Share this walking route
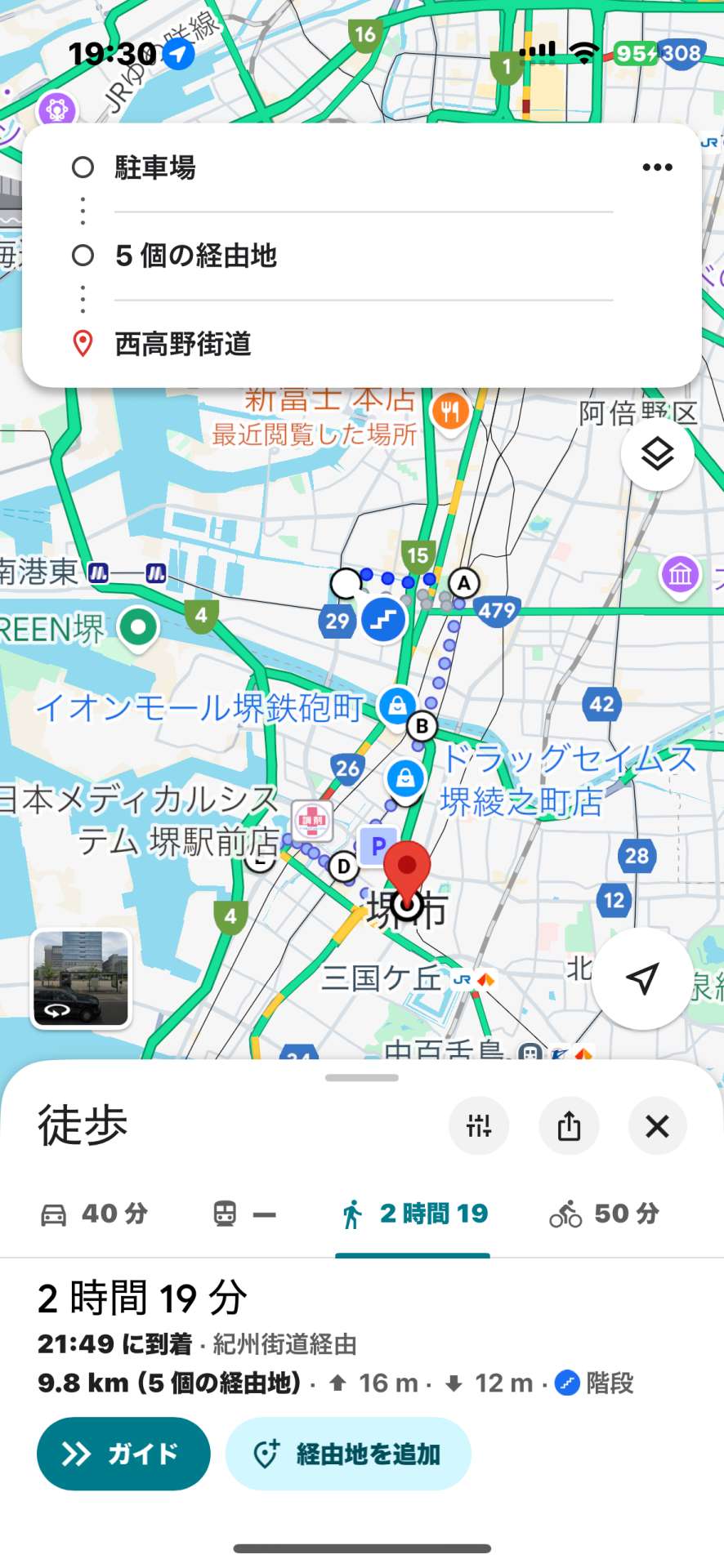Screen dimensions: 724x1568 [569, 1126]
